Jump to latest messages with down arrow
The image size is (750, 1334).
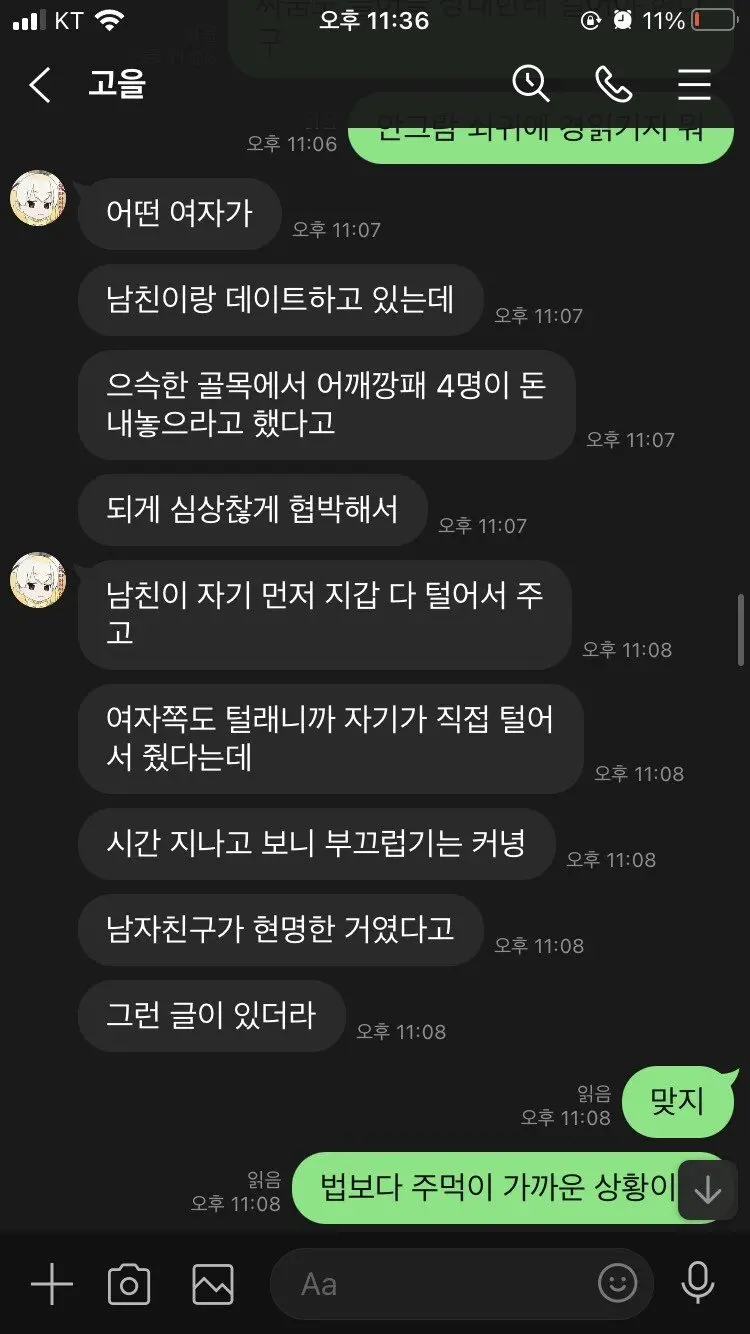(708, 1190)
